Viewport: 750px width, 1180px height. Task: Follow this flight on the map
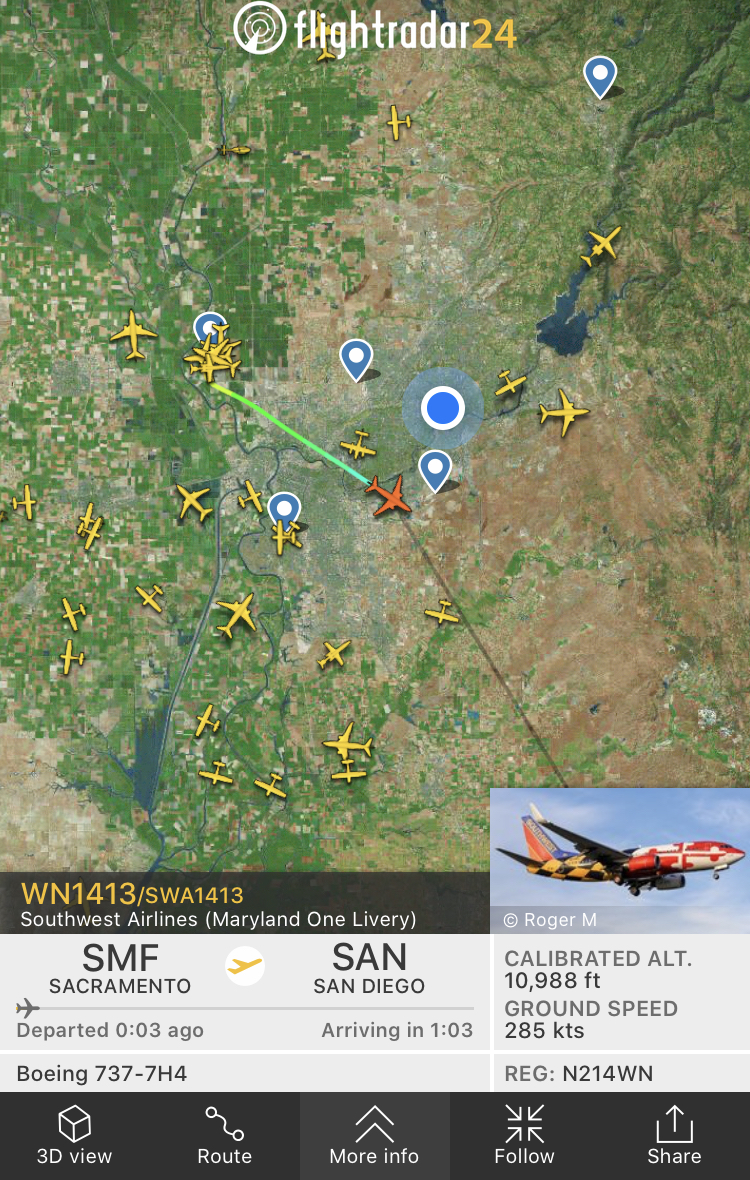(x=524, y=1136)
